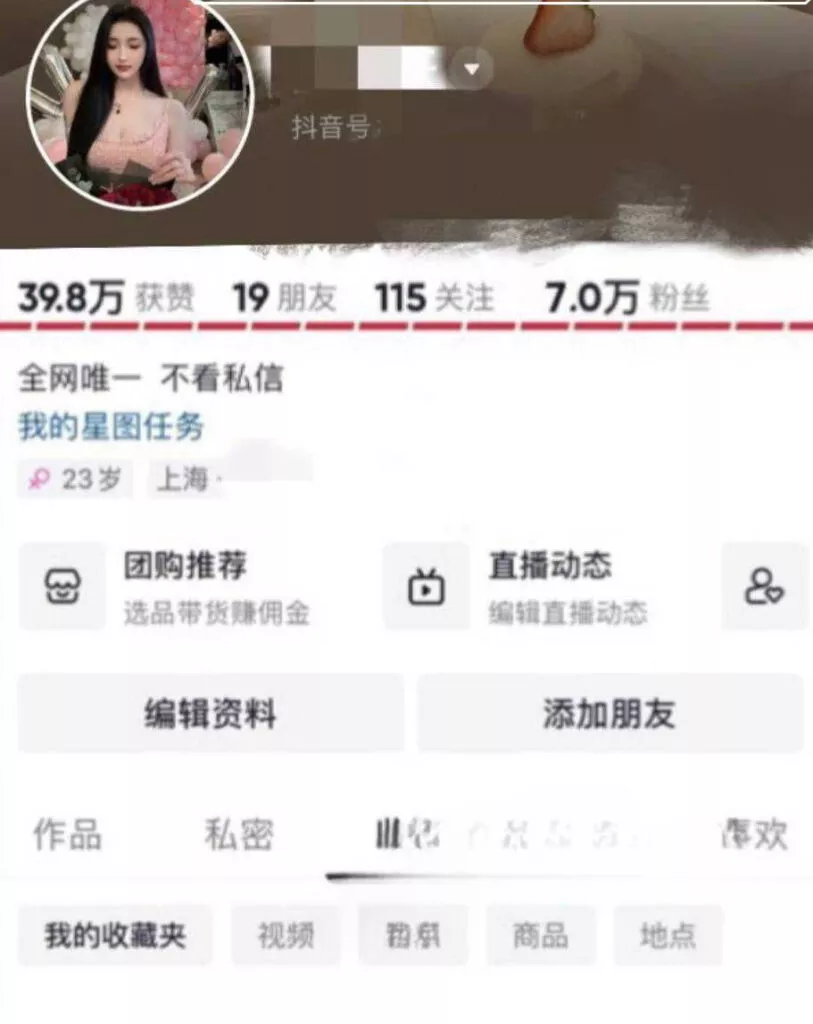Tap 编辑资料 to edit profile
The width and height of the screenshot is (813, 1024).
210,714
